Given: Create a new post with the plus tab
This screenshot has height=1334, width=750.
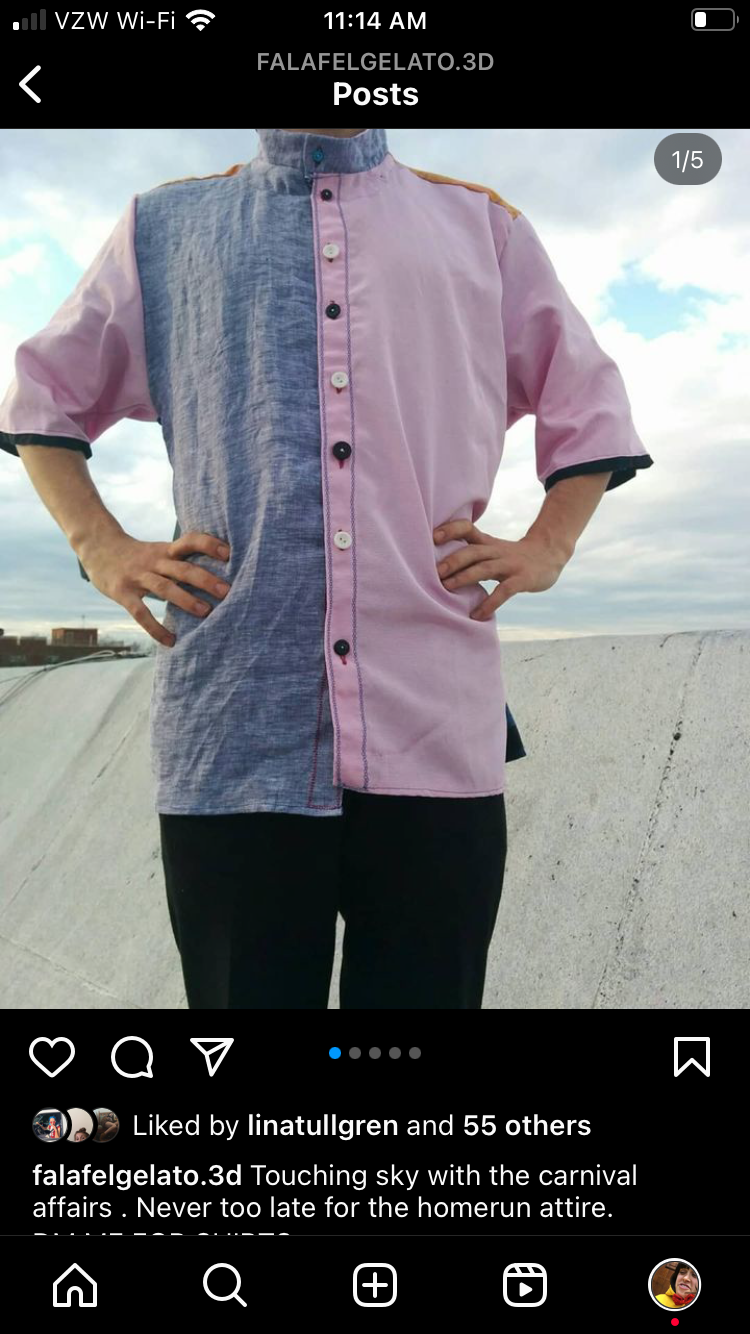Looking at the screenshot, I should pos(375,1285).
